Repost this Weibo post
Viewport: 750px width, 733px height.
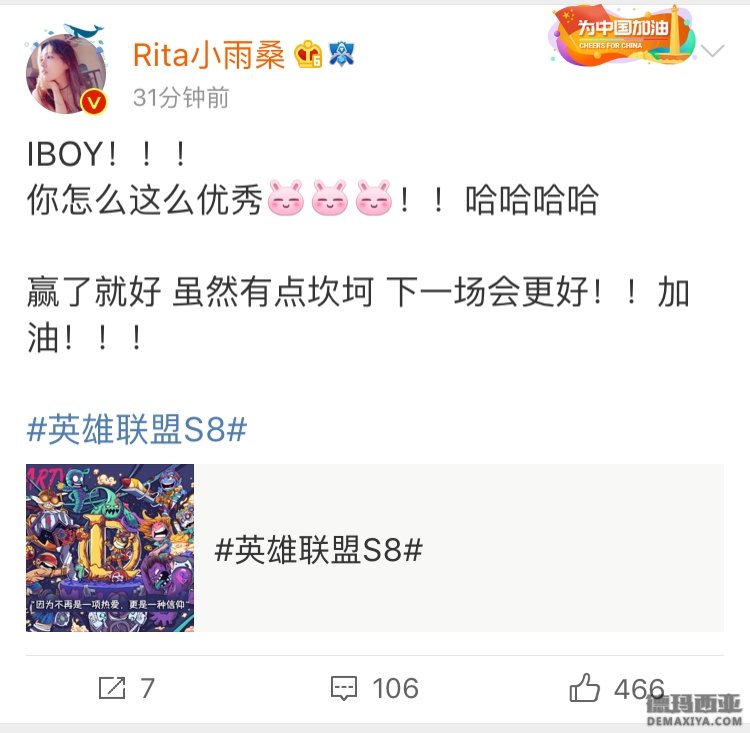pos(126,688)
